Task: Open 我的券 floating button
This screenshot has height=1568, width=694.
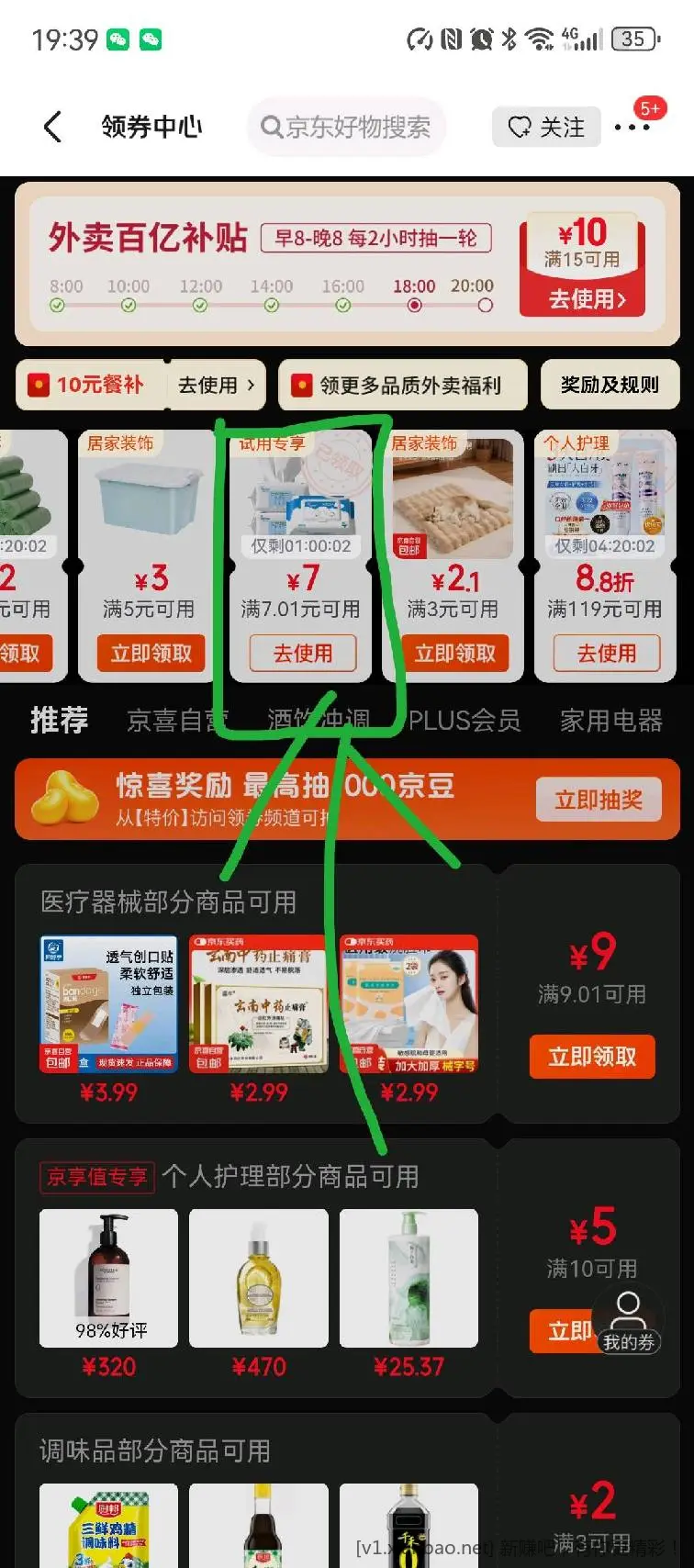Action: [628, 1322]
